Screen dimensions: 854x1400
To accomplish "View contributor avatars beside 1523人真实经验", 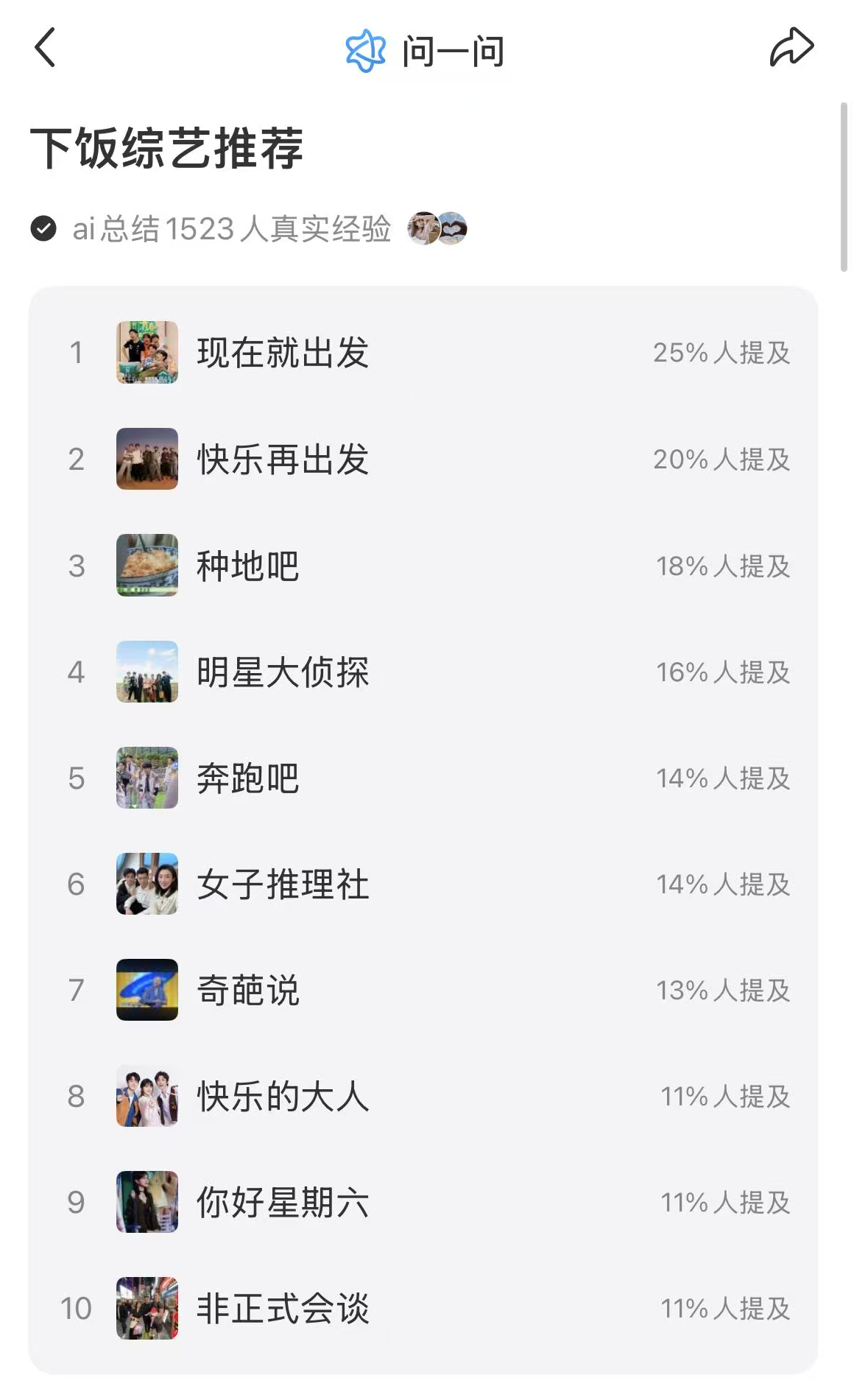I will click(437, 228).
